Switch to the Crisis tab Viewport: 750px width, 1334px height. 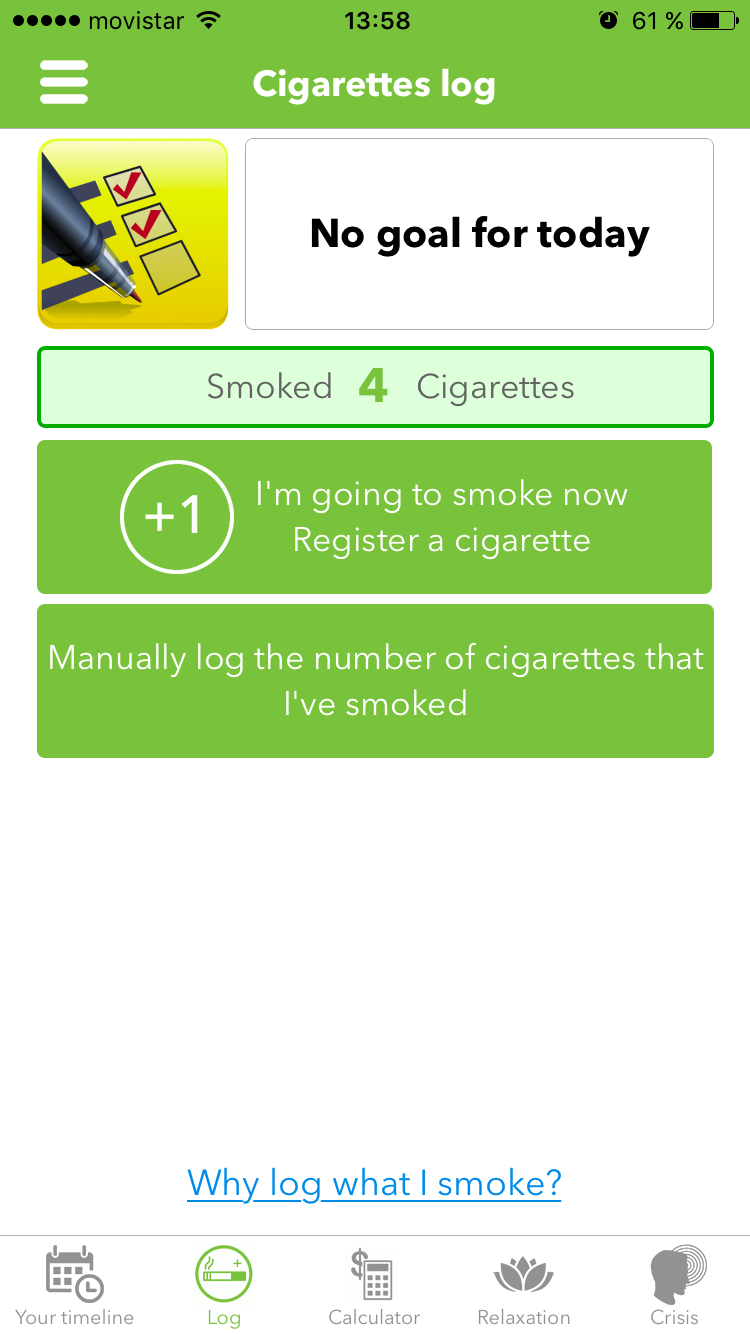(675, 1285)
